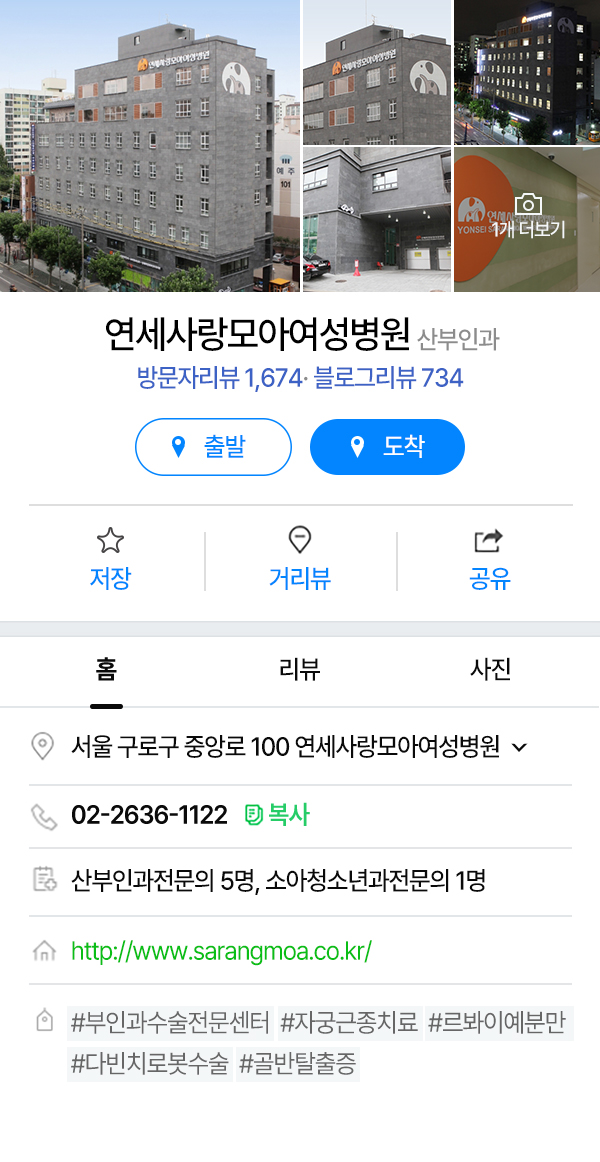Open the main hospital building photo
The width and height of the screenshot is (600, 1162).
(150, 146)
